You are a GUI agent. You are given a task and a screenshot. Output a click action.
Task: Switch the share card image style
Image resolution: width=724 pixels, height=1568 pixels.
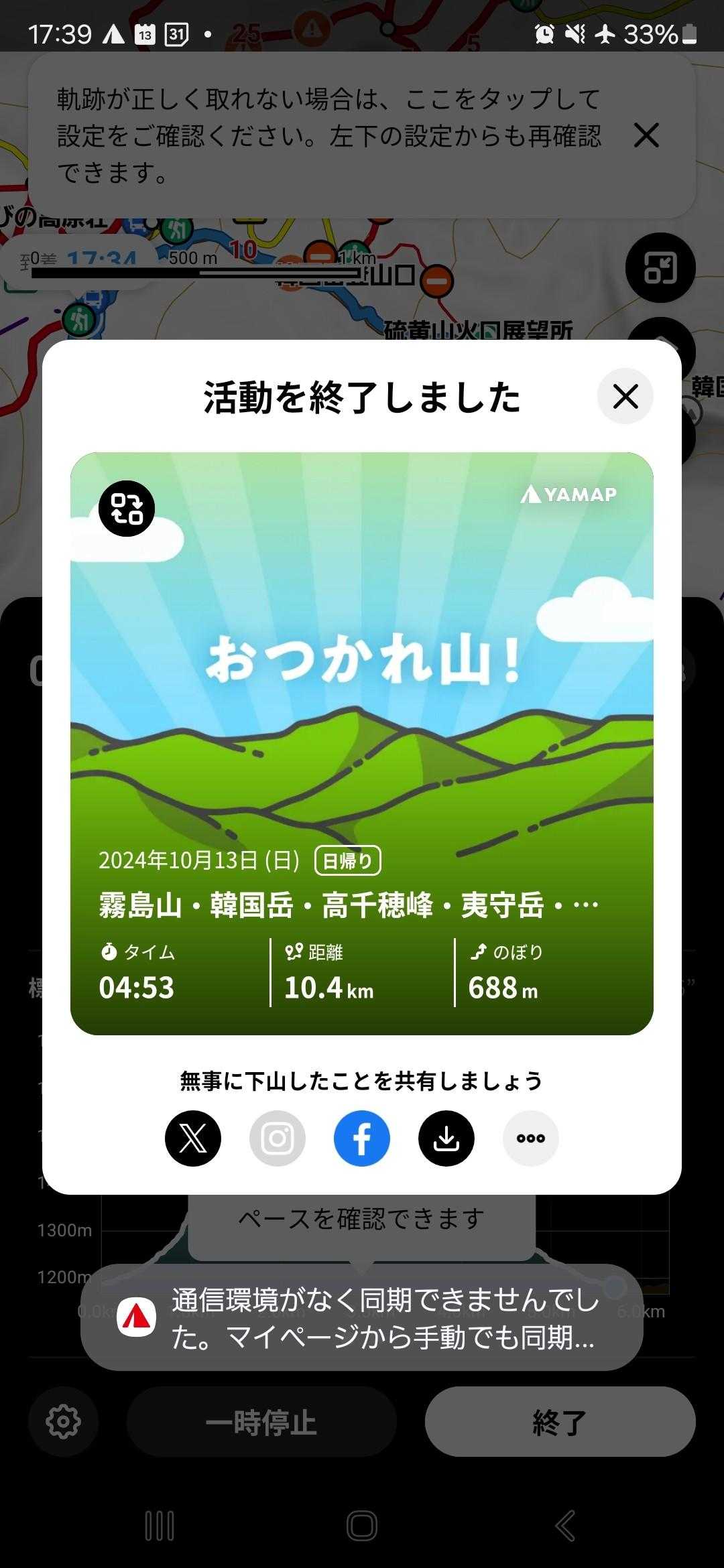point(127,509)
